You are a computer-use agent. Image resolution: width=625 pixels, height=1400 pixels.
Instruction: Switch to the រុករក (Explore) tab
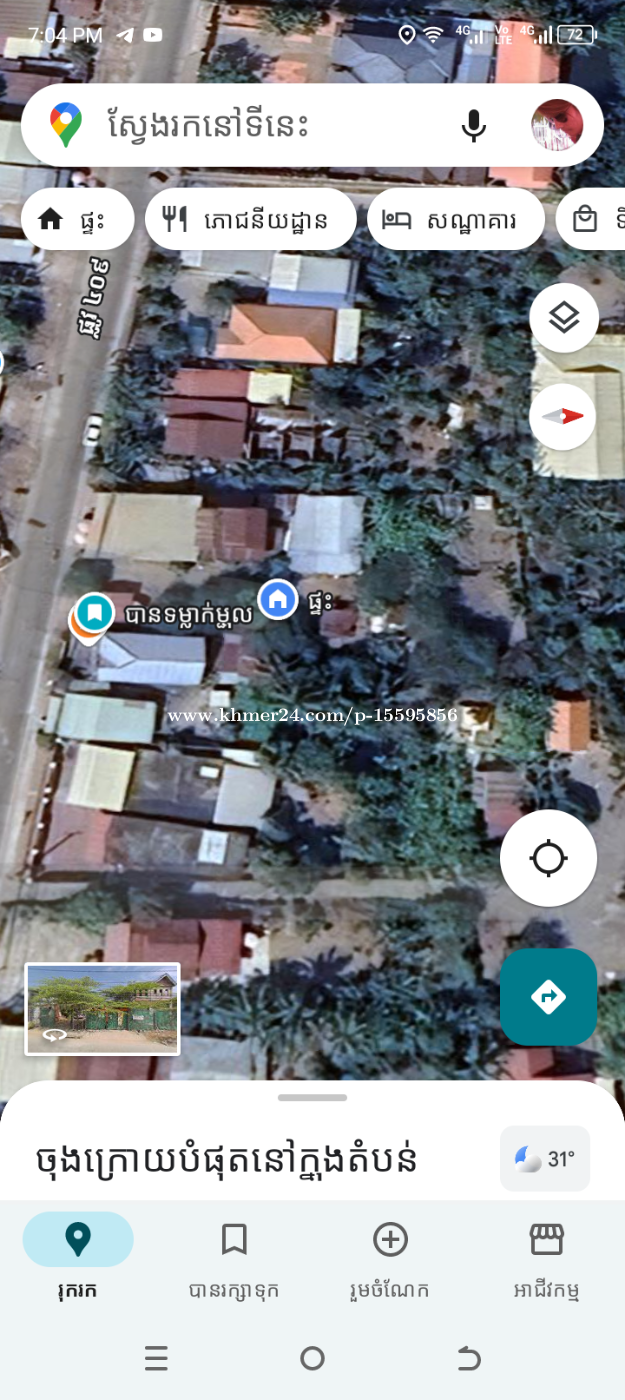(78, 1255)
